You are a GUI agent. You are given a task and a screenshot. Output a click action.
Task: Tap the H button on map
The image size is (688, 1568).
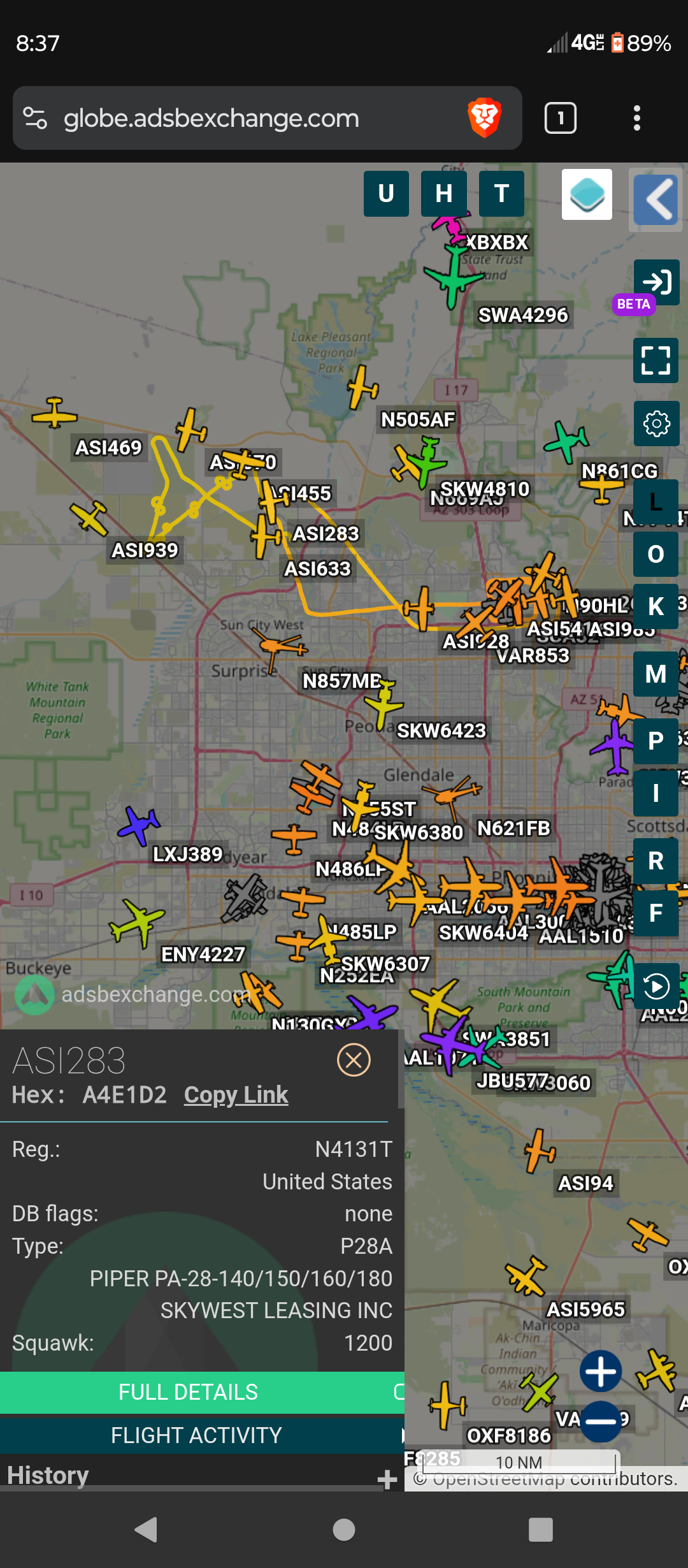444,194
